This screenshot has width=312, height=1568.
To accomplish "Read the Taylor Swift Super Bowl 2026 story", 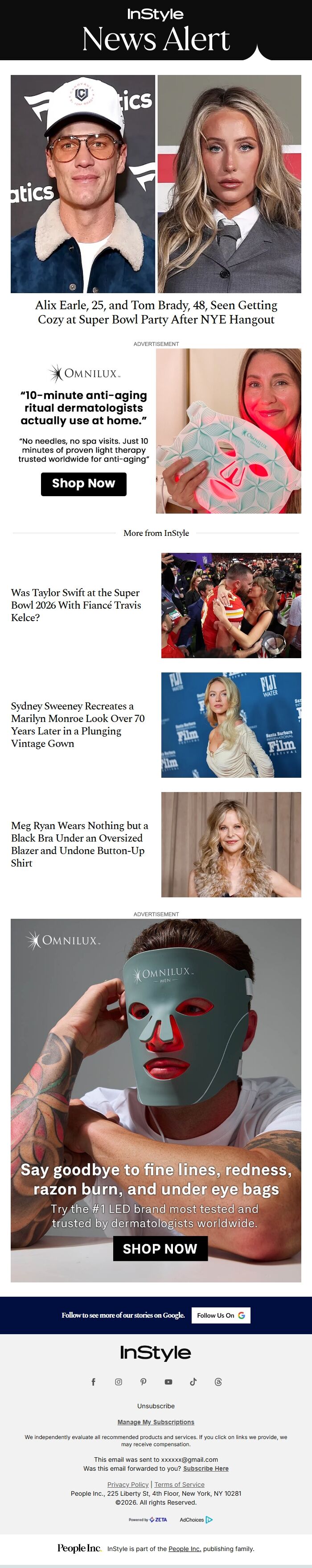I will (x=76, y=605).
